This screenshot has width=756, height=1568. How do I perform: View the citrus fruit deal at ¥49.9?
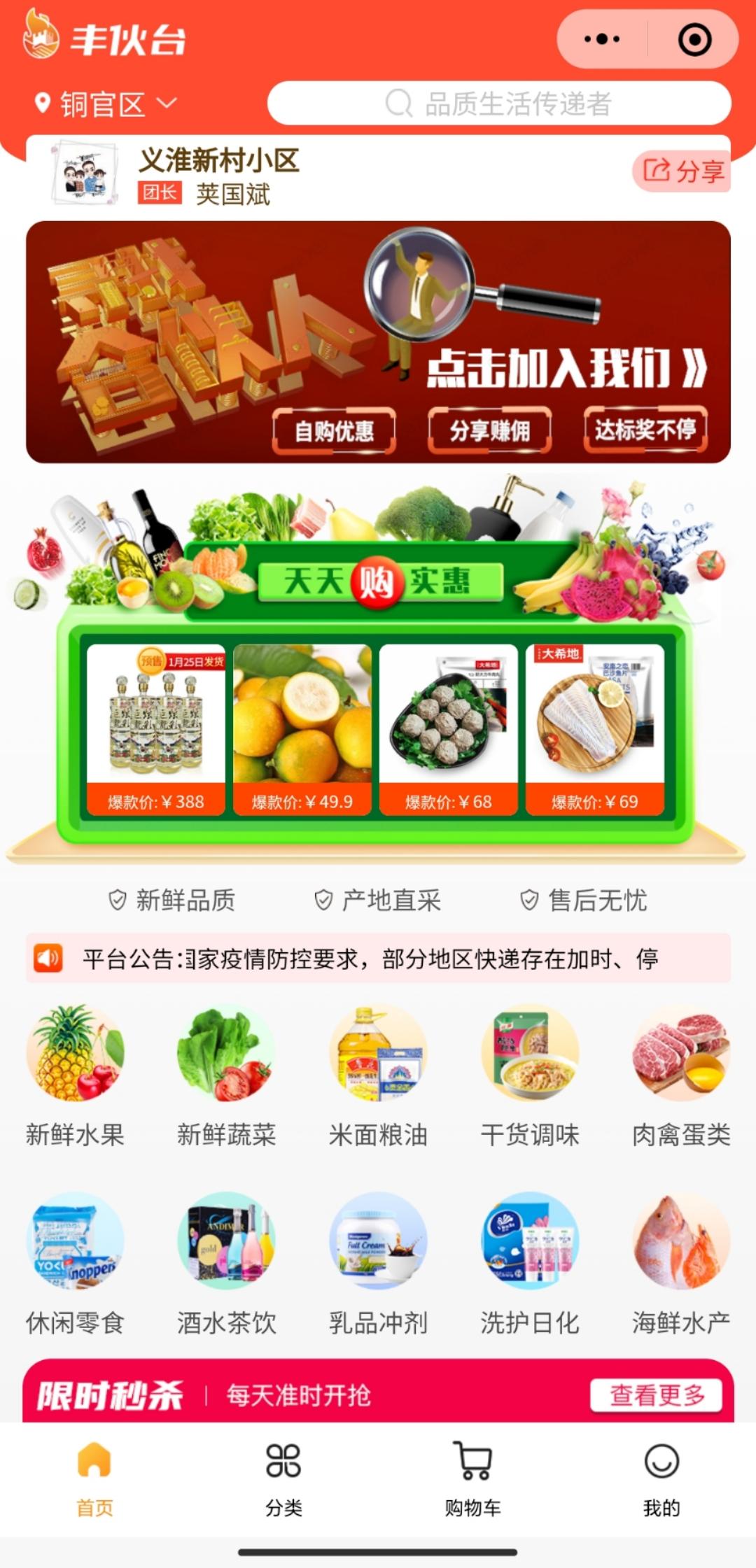click(x=302, y=729)
